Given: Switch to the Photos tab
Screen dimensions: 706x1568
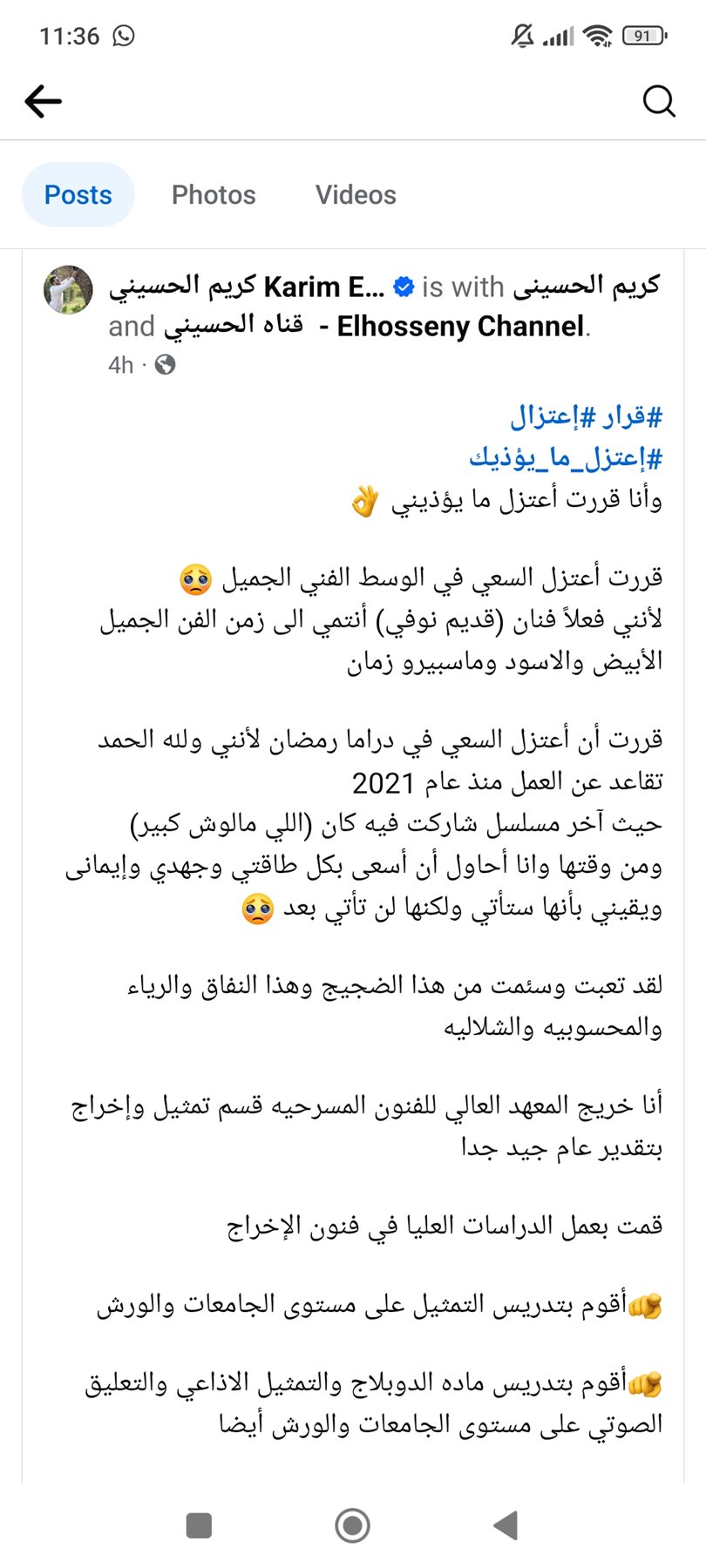Looking at the screenshot, I should (x=214, y=194).
